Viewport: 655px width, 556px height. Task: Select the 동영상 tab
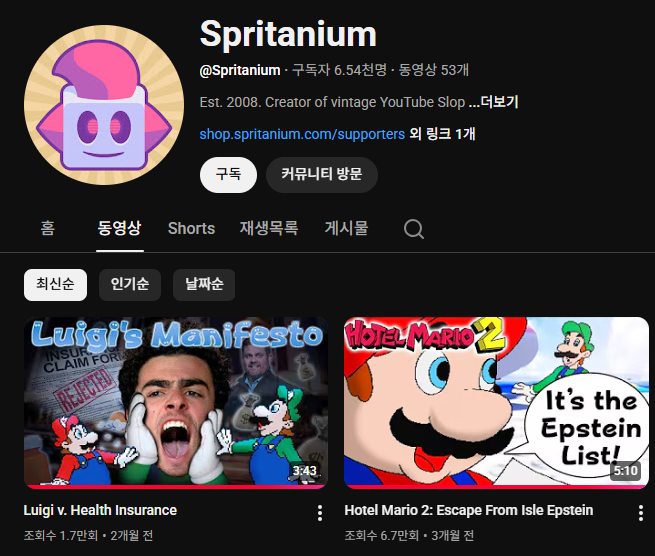pos(120,228)
